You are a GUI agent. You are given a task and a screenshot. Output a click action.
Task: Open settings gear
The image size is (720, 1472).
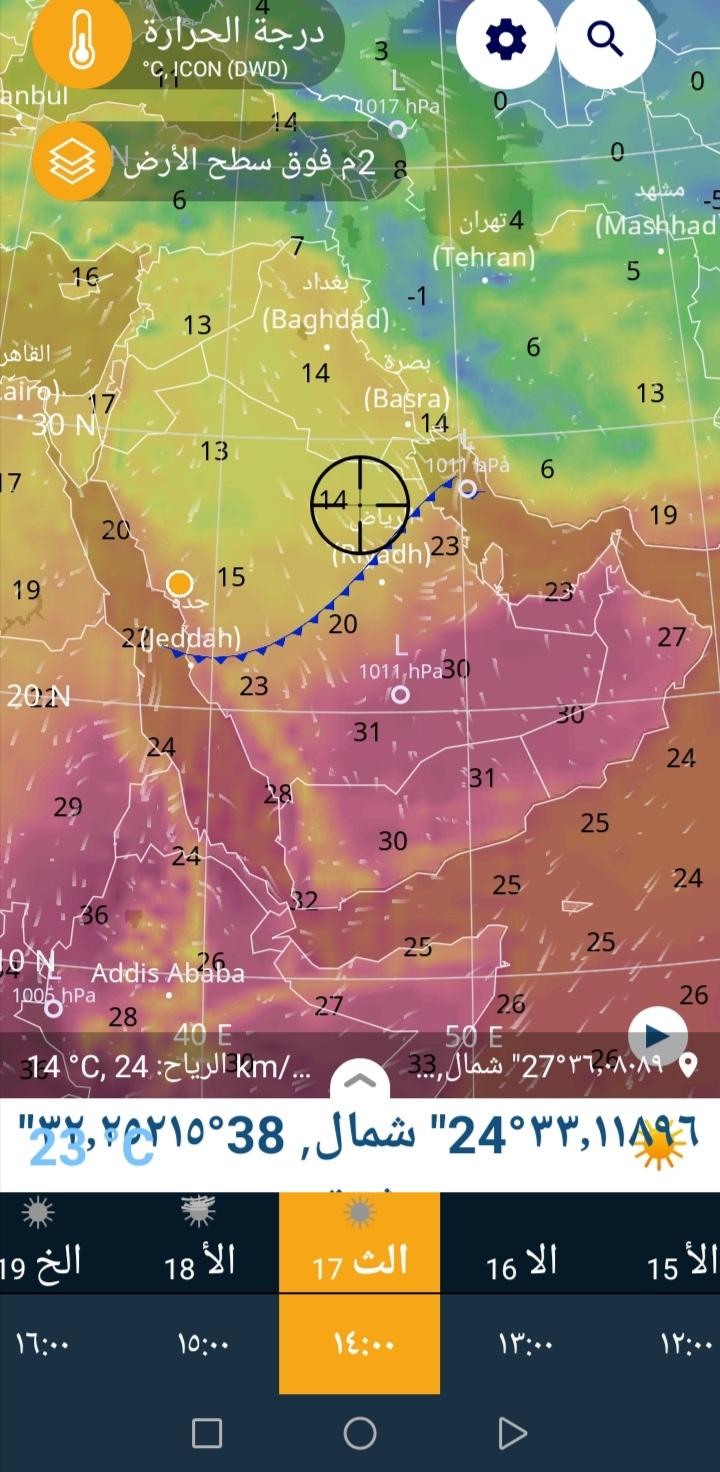click(x=505, y=40)
